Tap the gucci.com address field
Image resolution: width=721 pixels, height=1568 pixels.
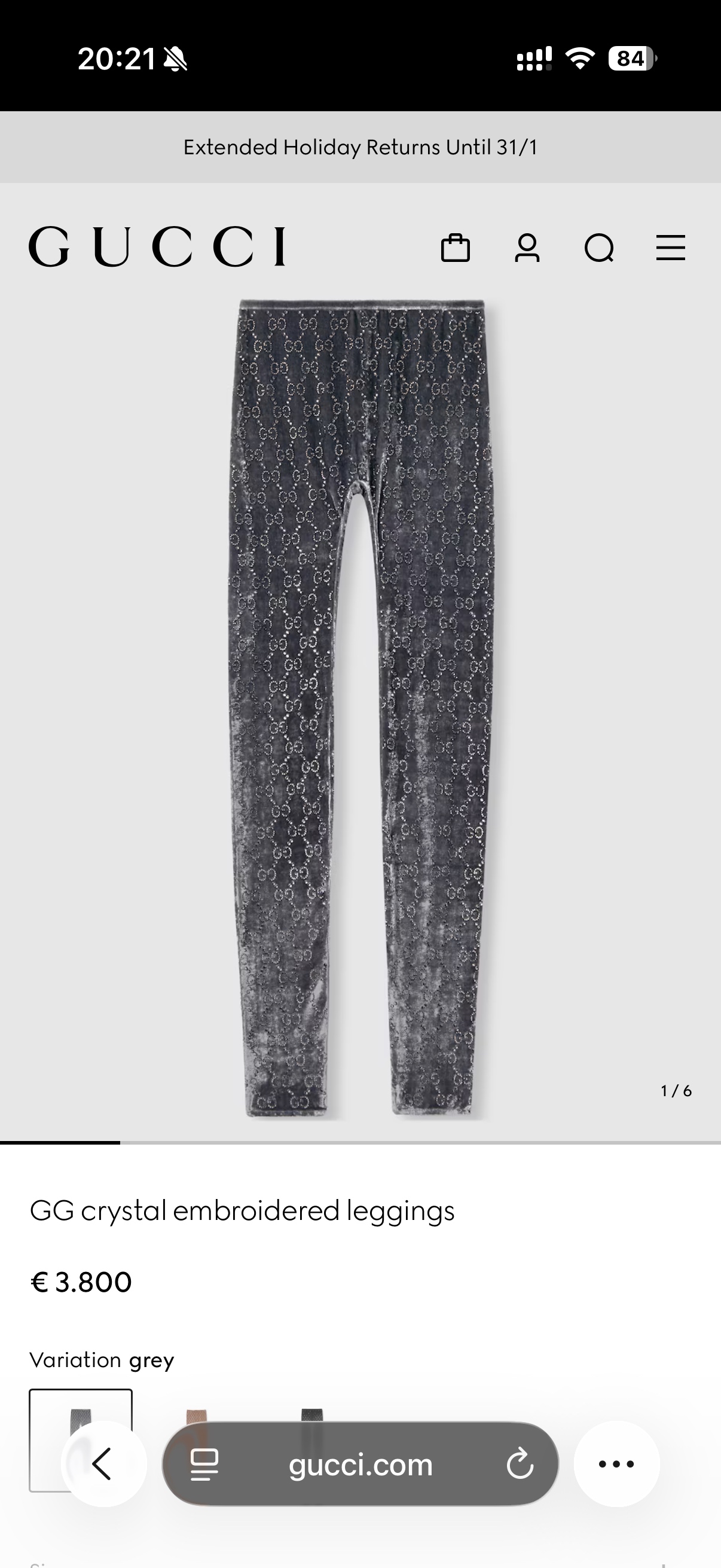(360, 1465)
